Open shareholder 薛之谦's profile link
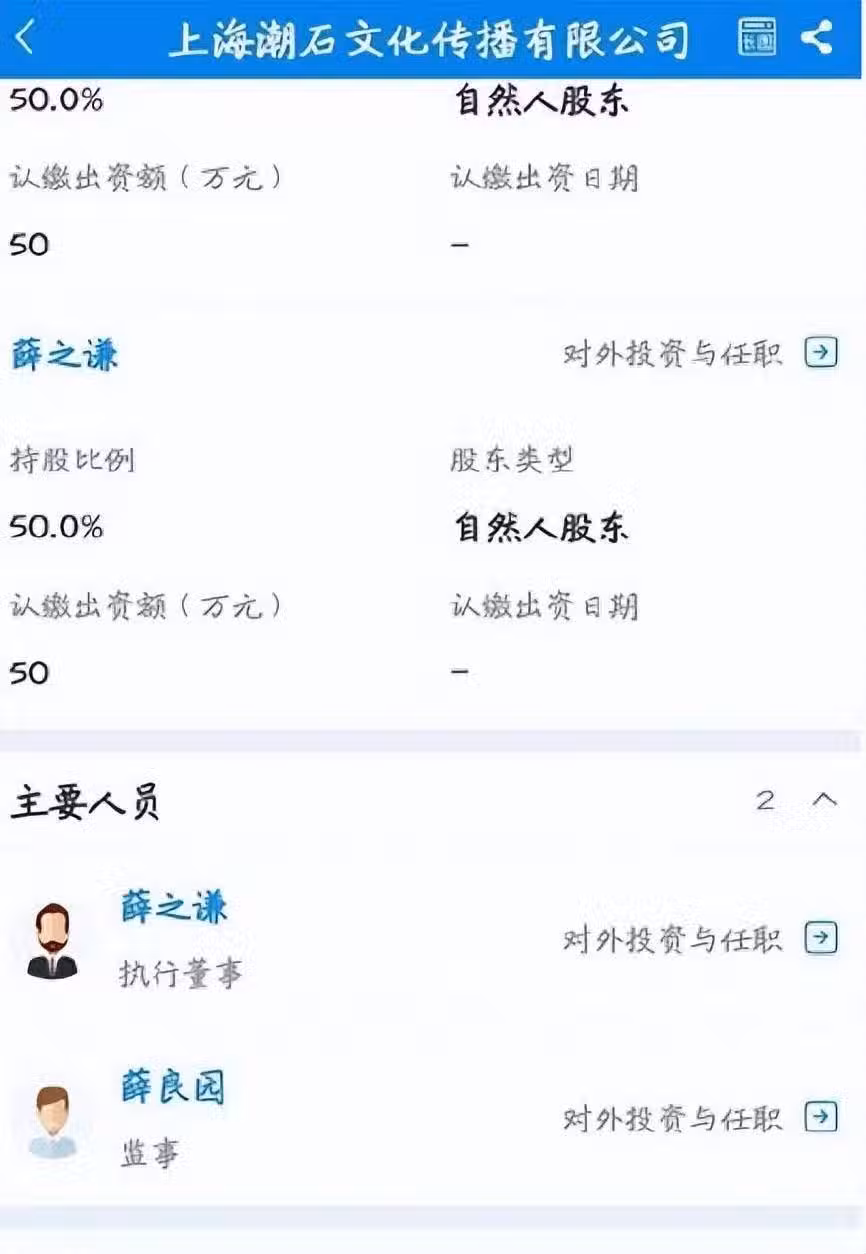This screenshot has width=866, height=1254. pos(65,355)
